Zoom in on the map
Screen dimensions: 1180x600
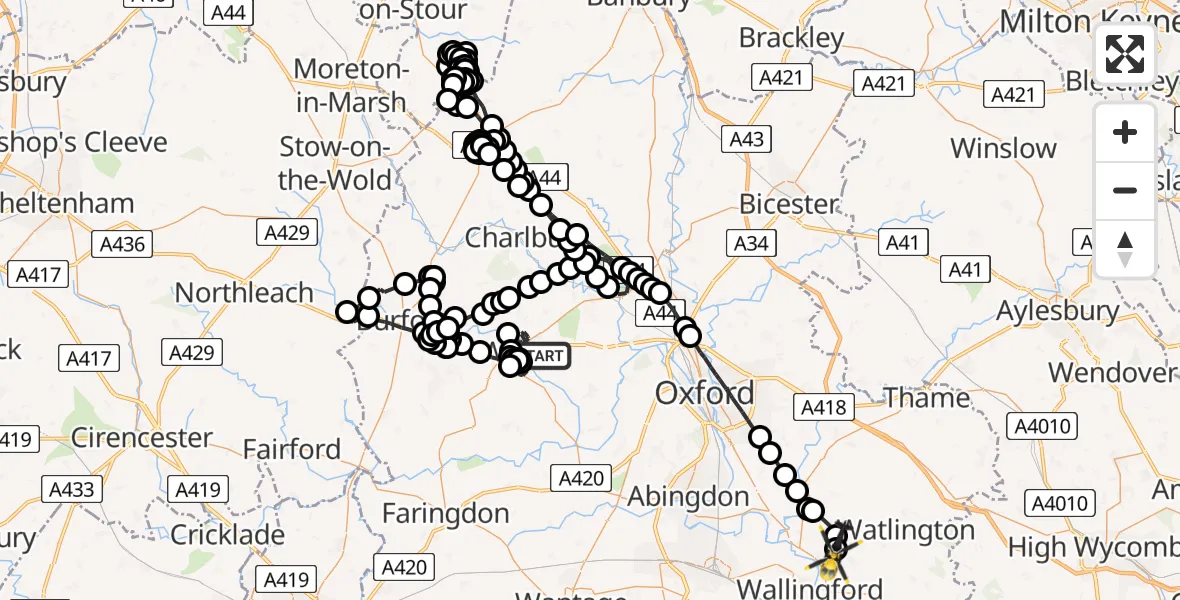1125,132
